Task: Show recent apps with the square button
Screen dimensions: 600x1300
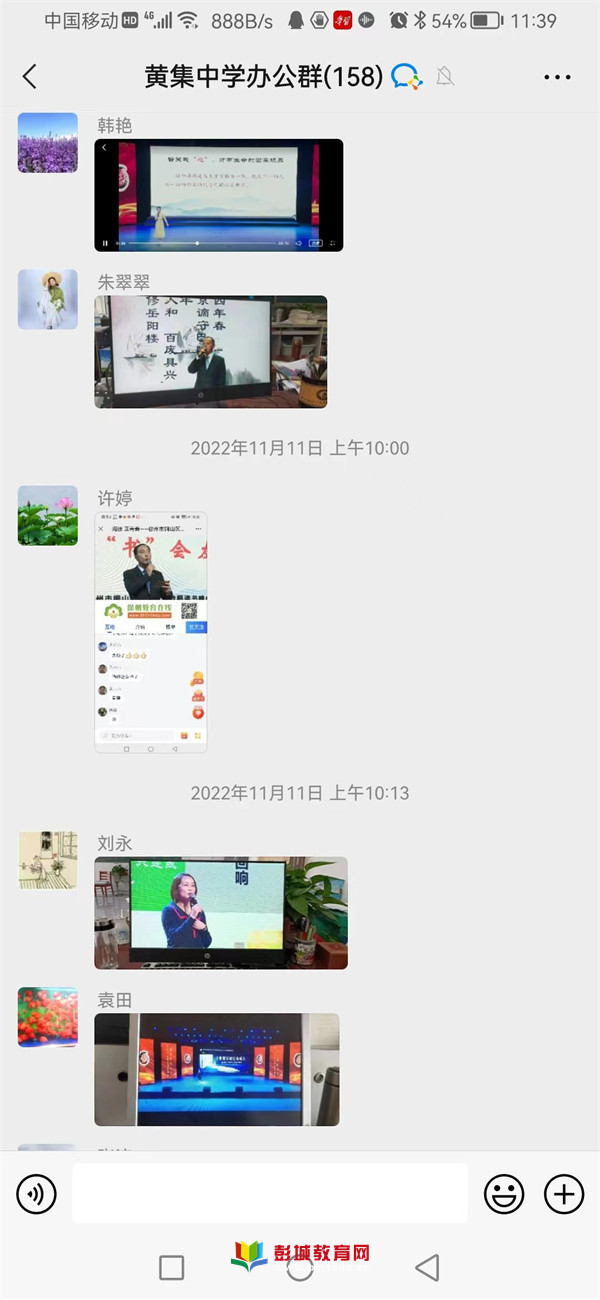Action: point(172,1268)
